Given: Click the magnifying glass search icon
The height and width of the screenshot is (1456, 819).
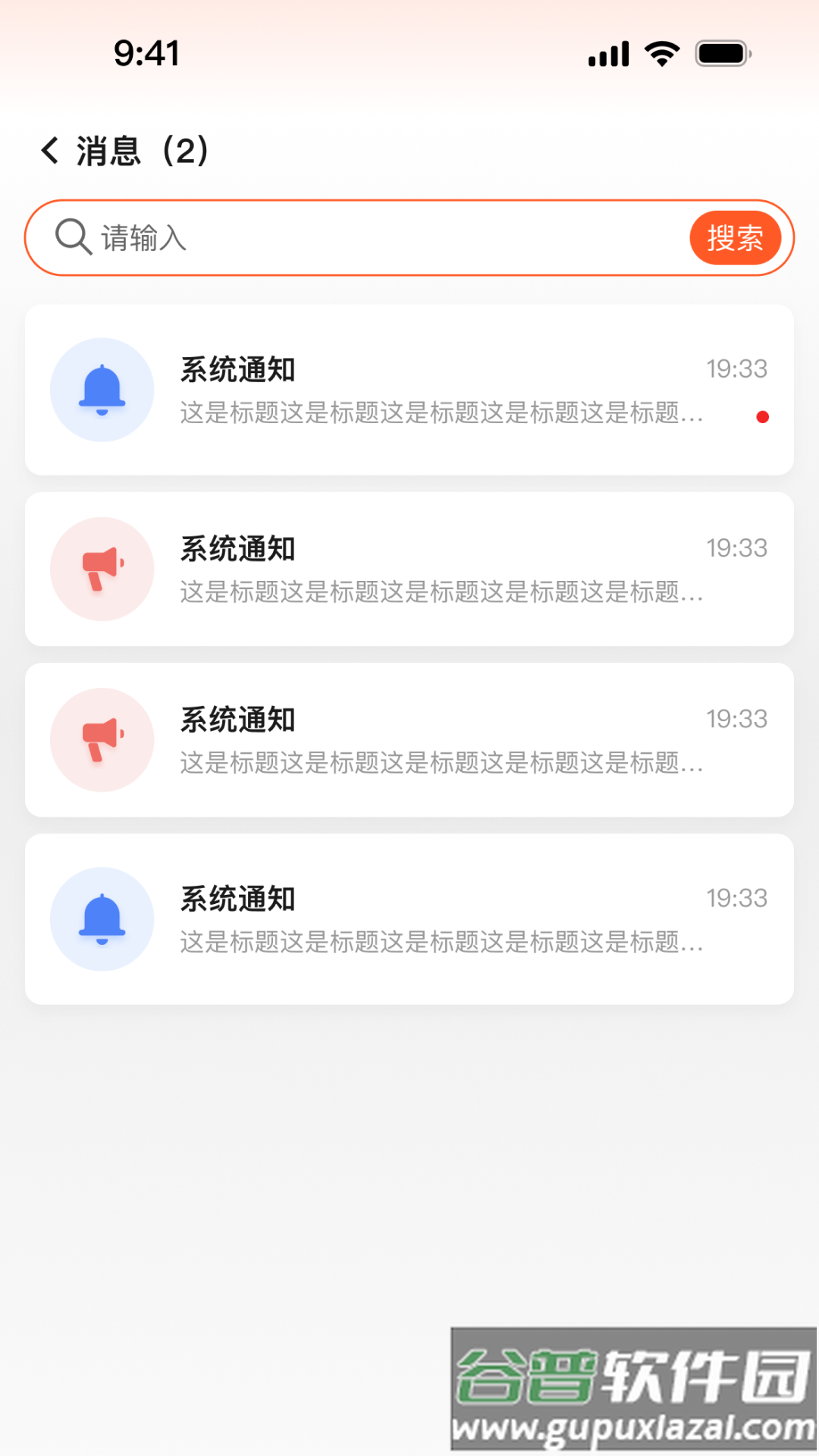Looking at the screenshot, I should point(71,237).
